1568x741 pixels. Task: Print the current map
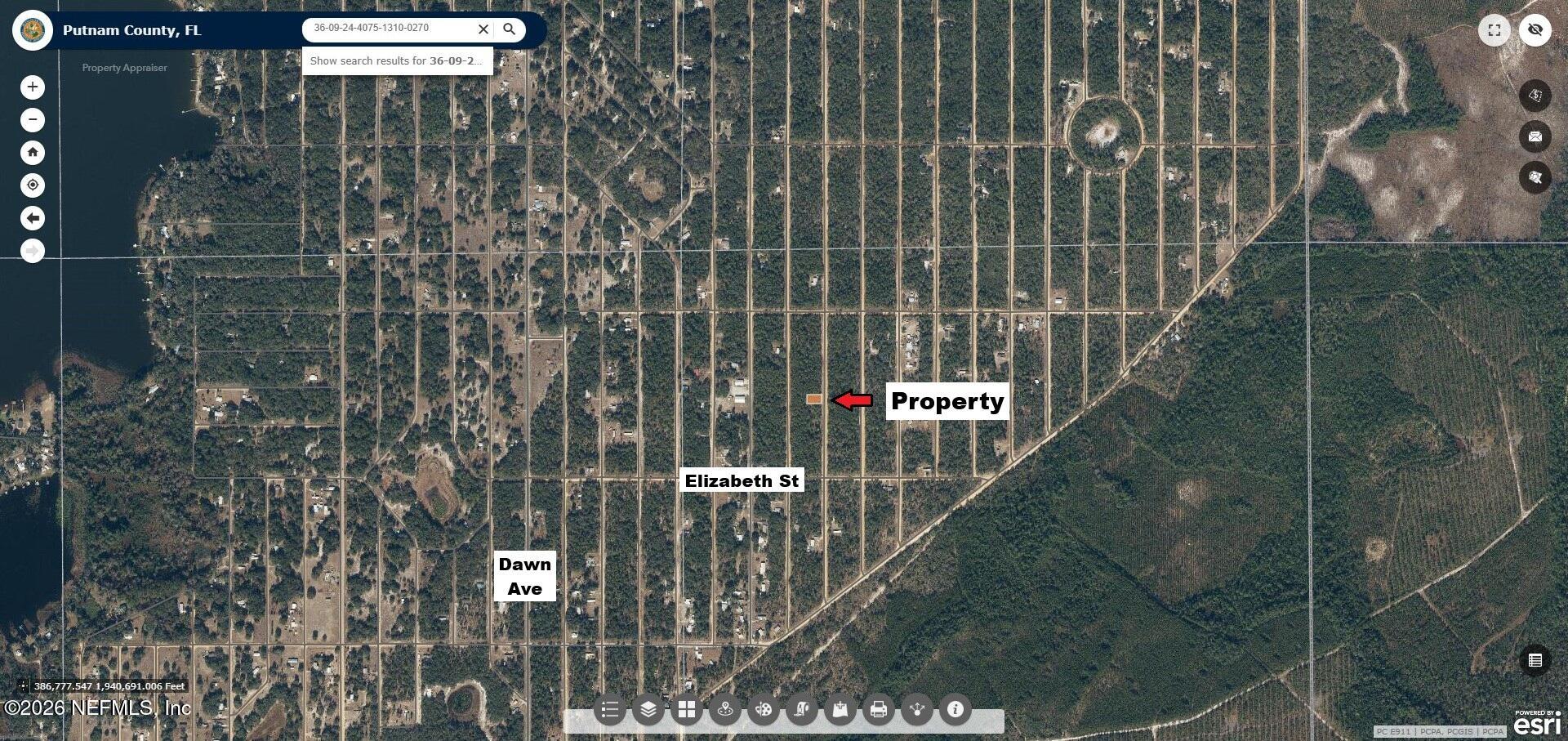879,710
